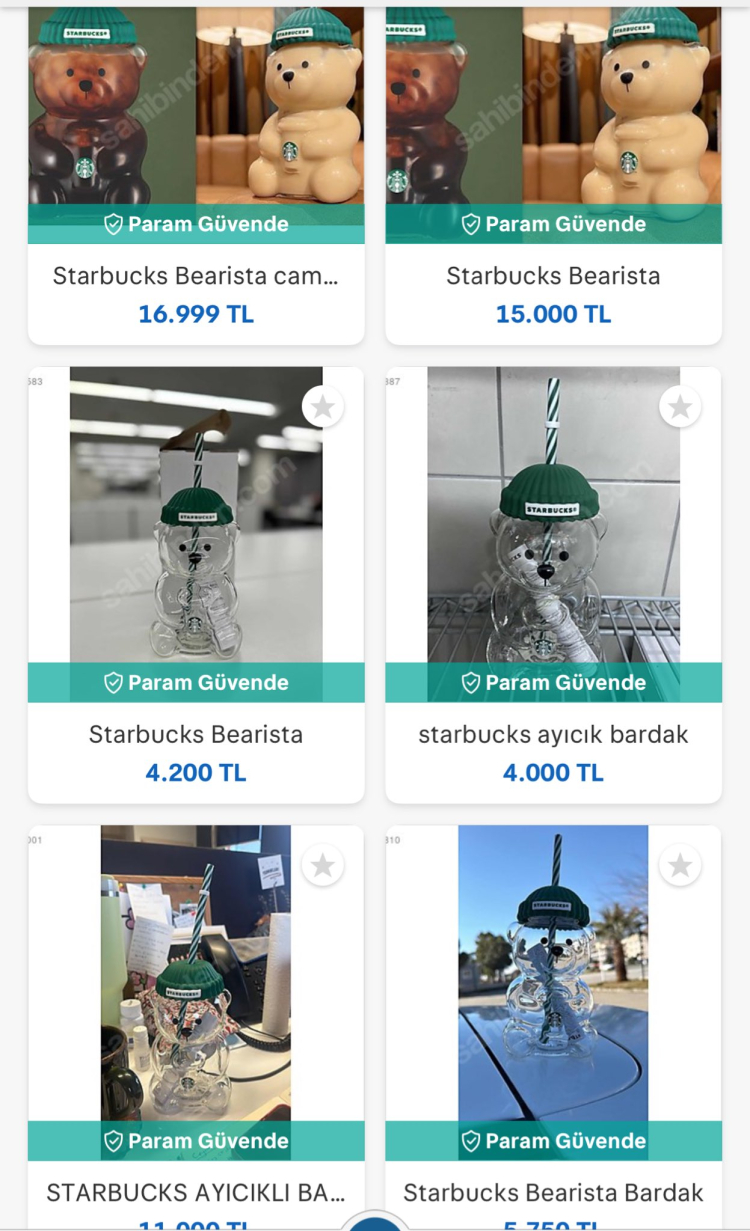Open the starbucks ayıcık bardak listing
Screen dimensions: 750x1231
pyautogui.click(x=553, y=734)
